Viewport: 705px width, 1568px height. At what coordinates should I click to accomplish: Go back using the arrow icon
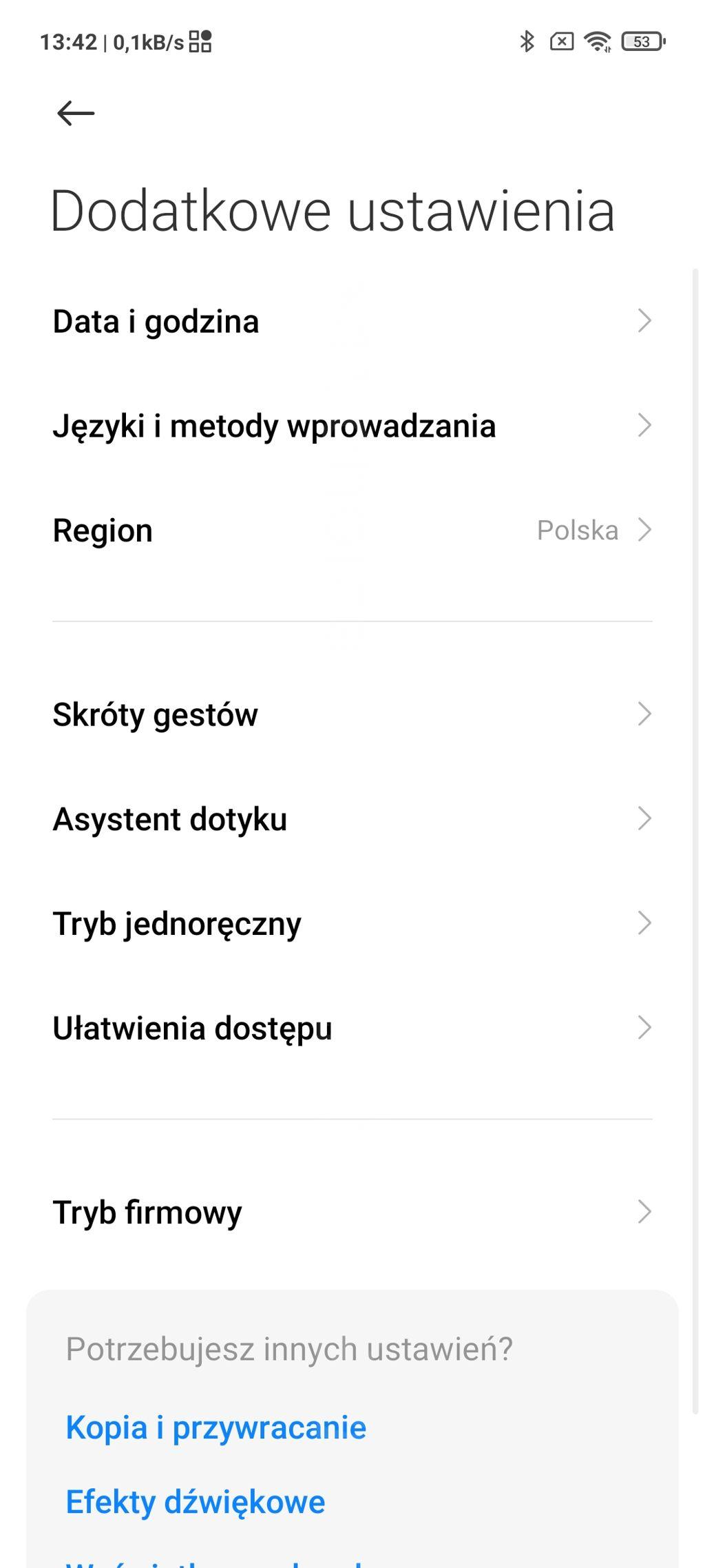pyautogui.click(x=76, y=113)
